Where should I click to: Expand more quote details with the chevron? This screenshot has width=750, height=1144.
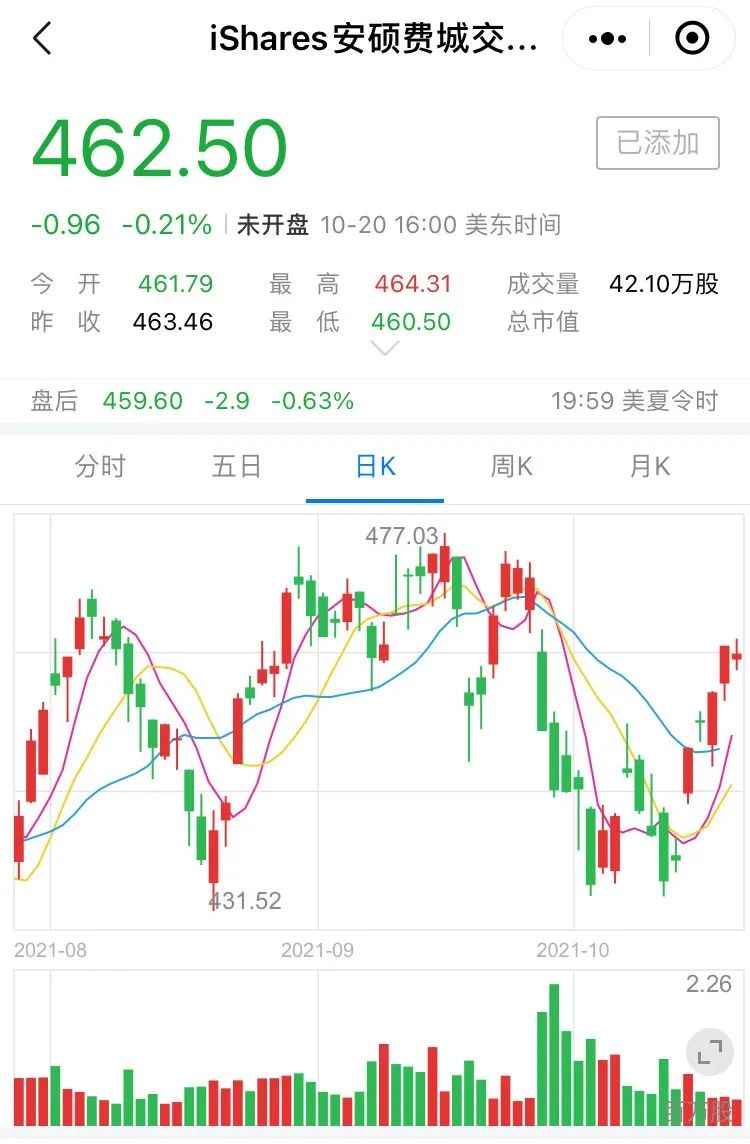tap(385, 347)
